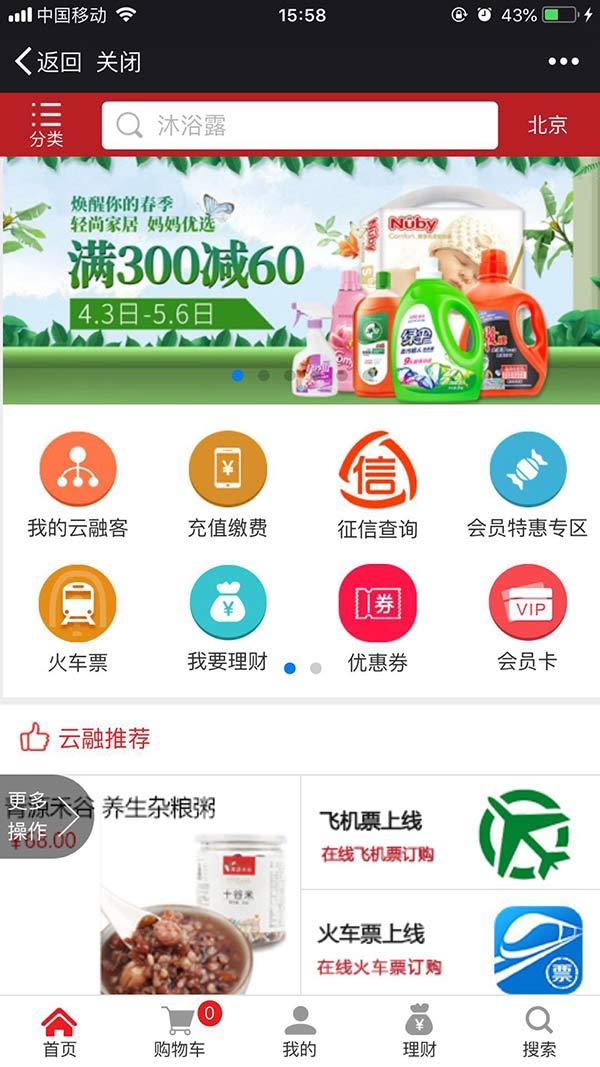Image resolution: width=600 pixels, height=1067 pixels.
Task: Open the 分类 category menu
Action: 46,125
